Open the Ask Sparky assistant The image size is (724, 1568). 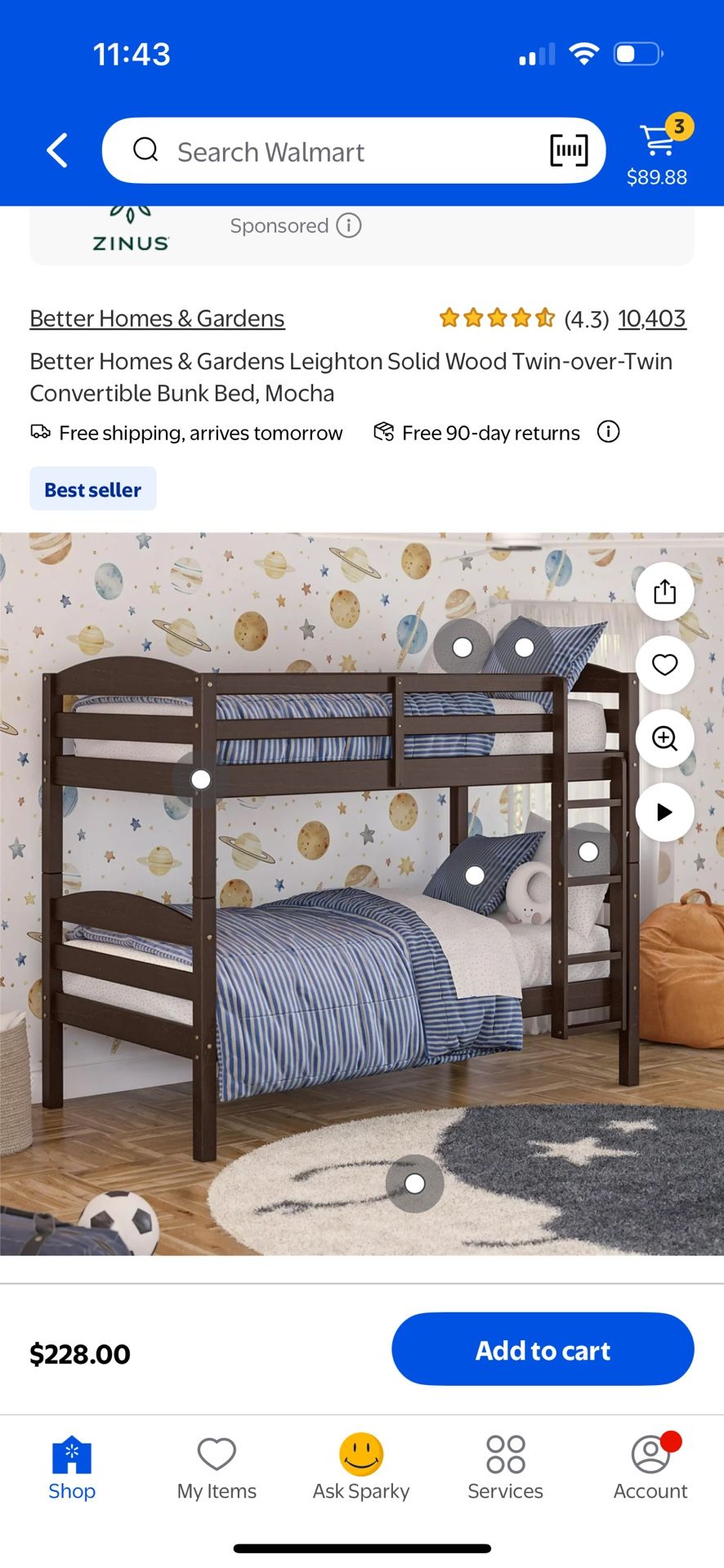click(360, 1466)
